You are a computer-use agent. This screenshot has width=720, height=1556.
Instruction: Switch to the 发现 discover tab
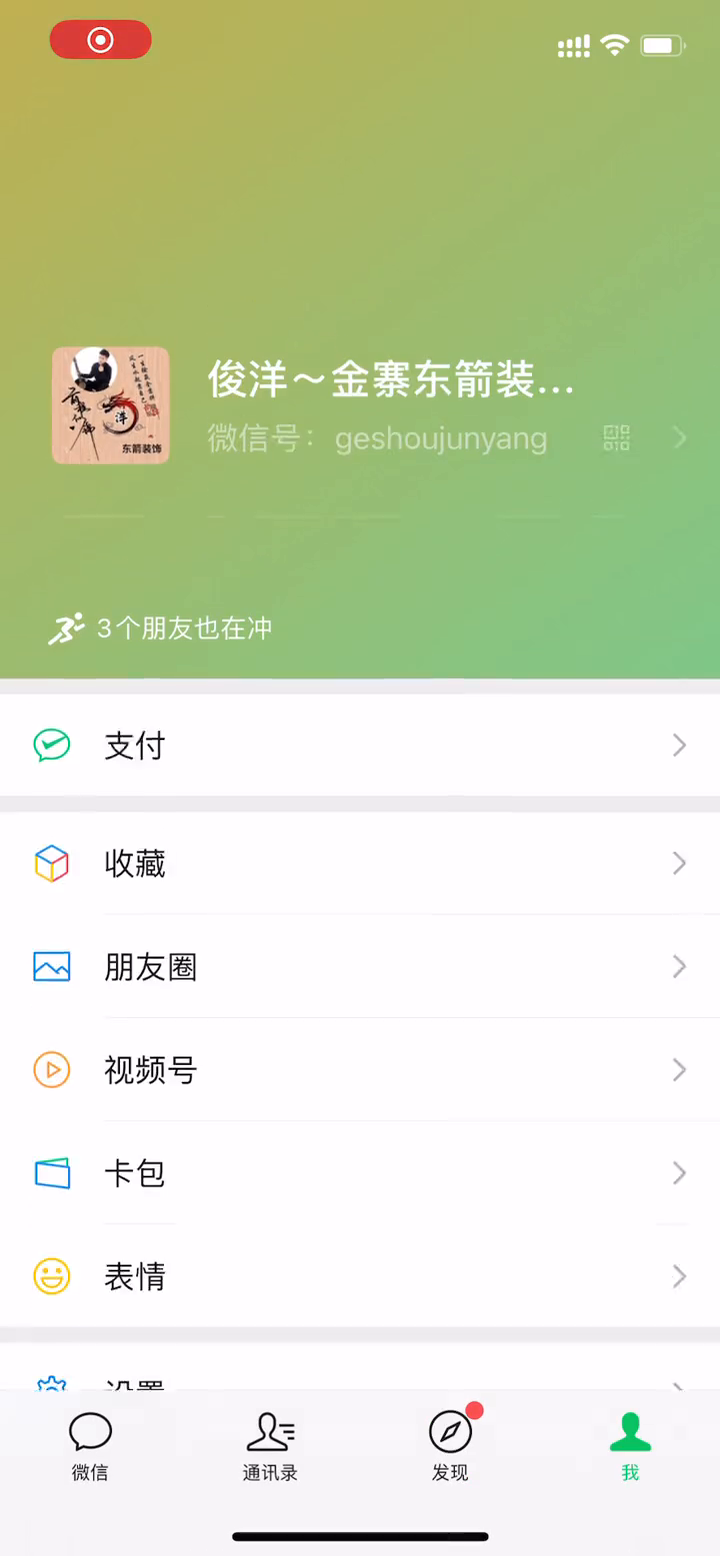pyautogui.click(x=450, y=1446)
